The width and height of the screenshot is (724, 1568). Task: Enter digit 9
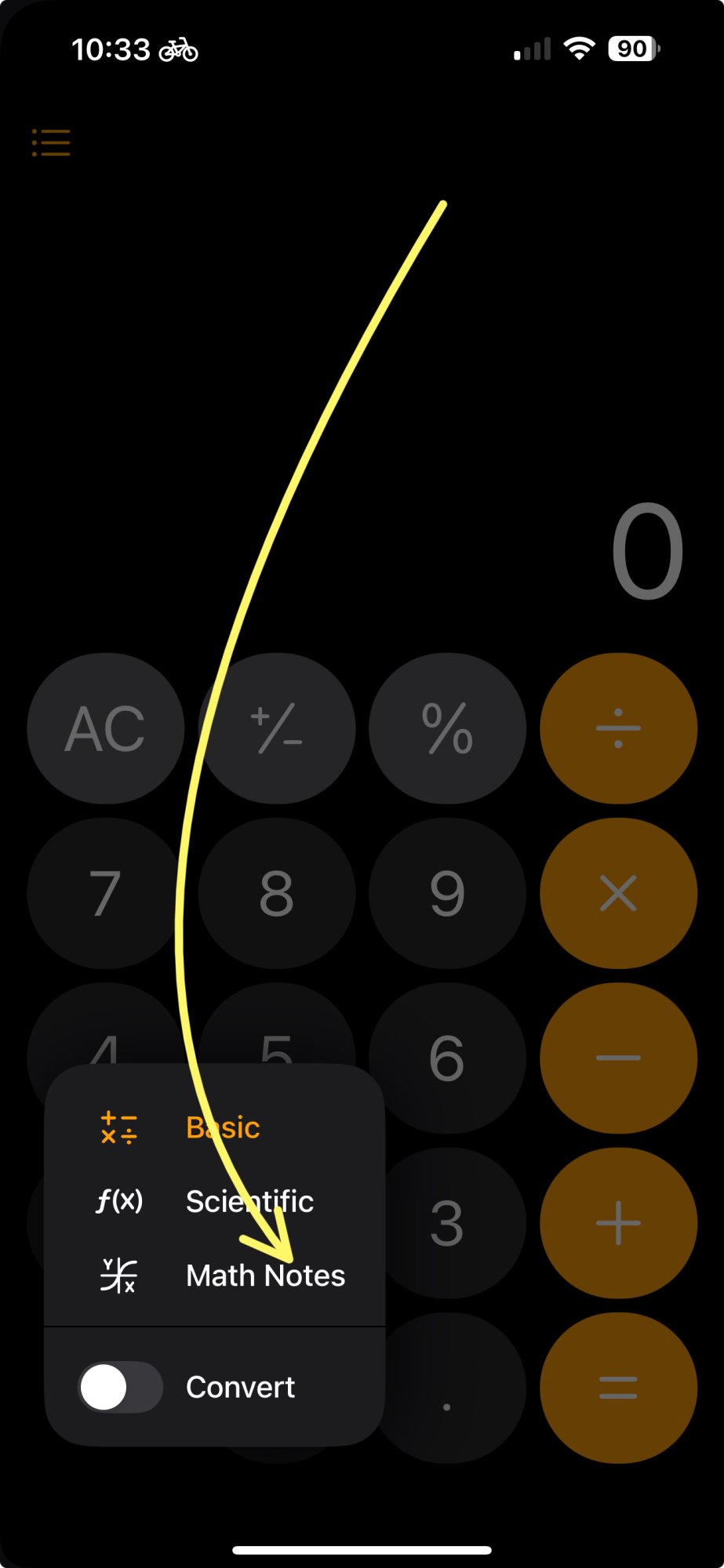point(447,893)
